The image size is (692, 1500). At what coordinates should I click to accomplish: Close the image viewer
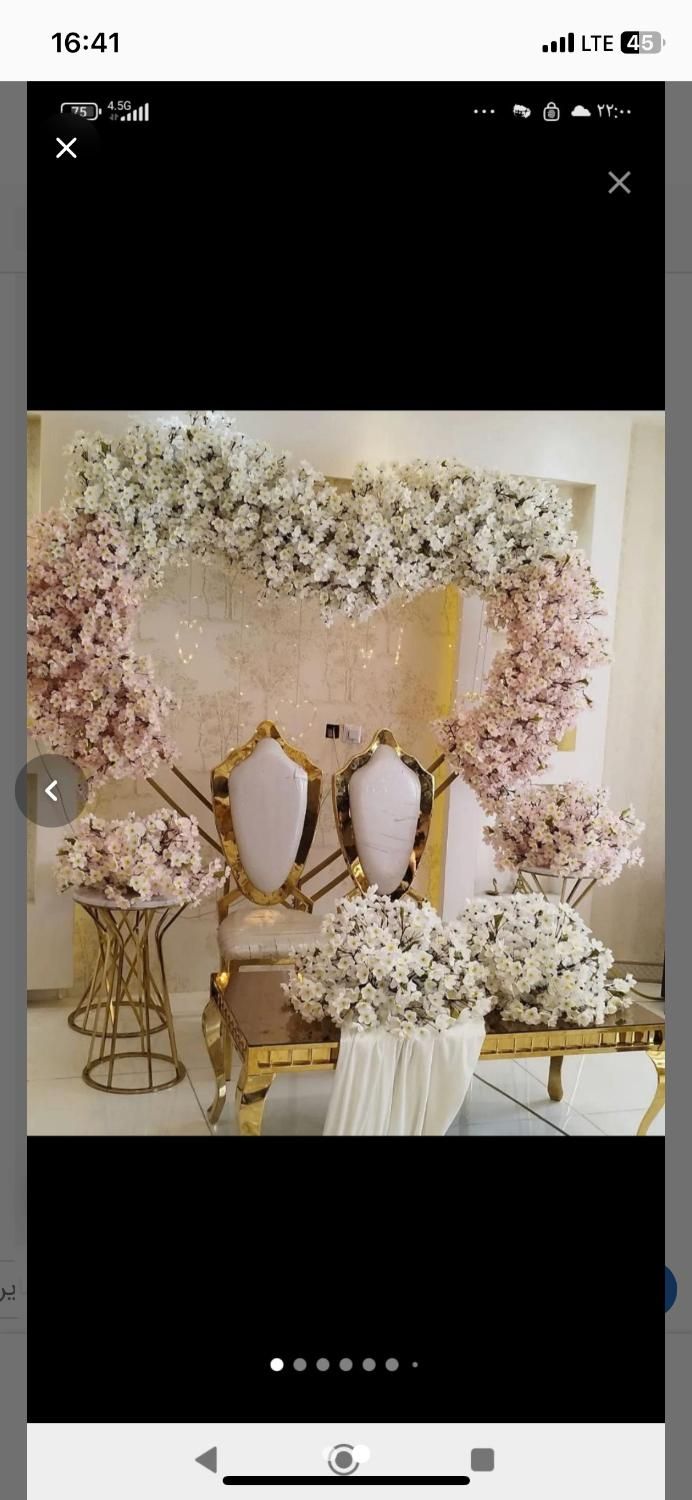click(66, 148)
